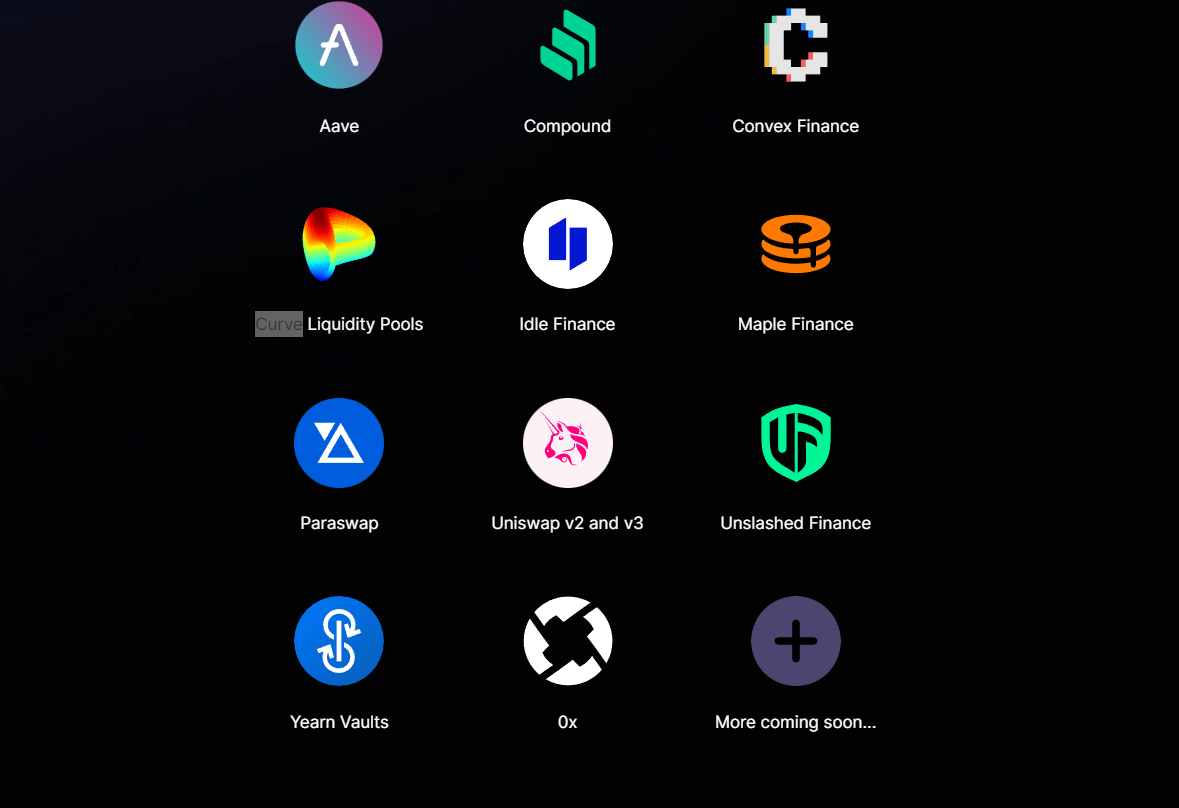This screenshot has height=808, width=1179.
Task: Select the Compound protocol
Action: pyautogui.click(x=567, y=46)
